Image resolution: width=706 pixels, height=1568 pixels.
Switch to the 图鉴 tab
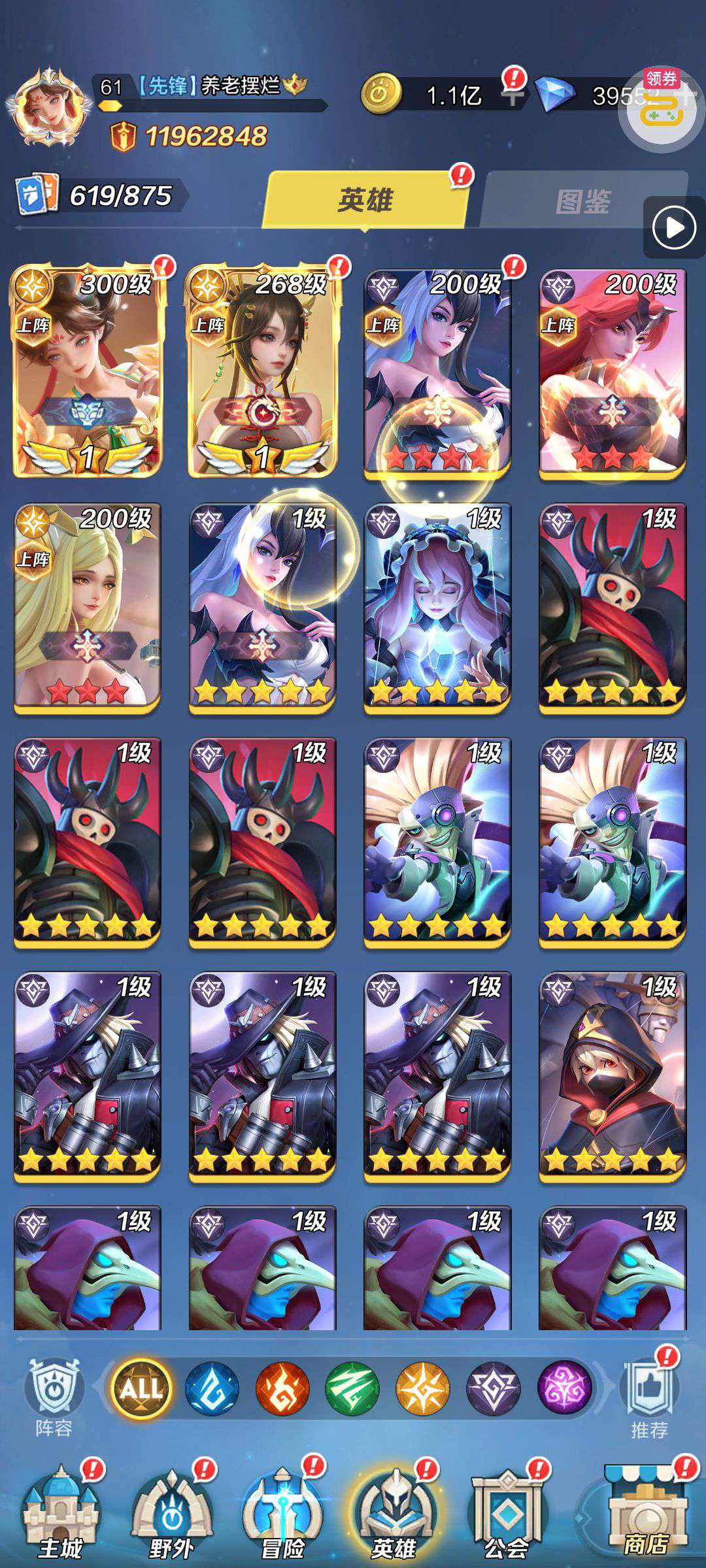click(582, 201)
